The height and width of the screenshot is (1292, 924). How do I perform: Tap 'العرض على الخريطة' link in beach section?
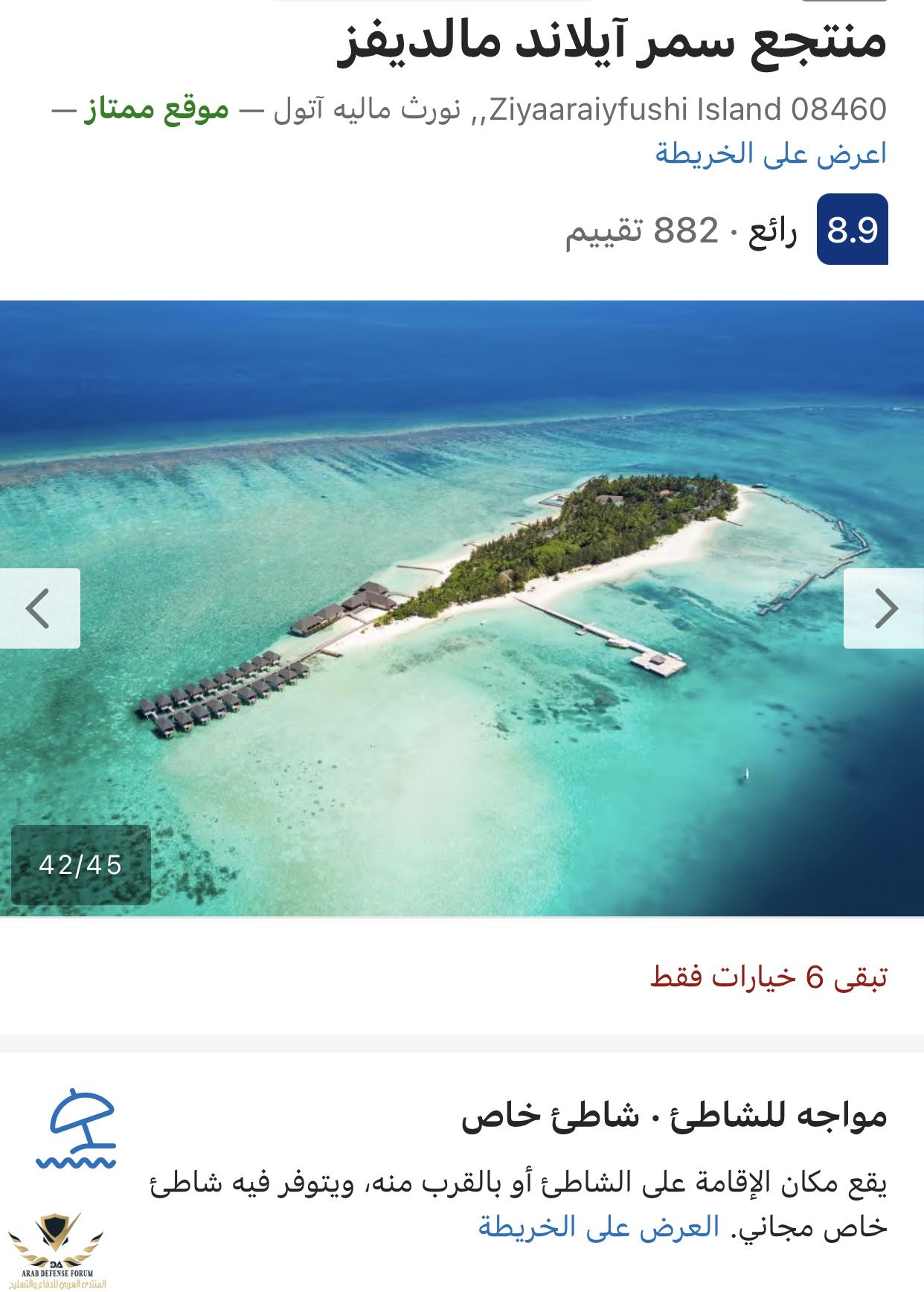coord(599,1227)
